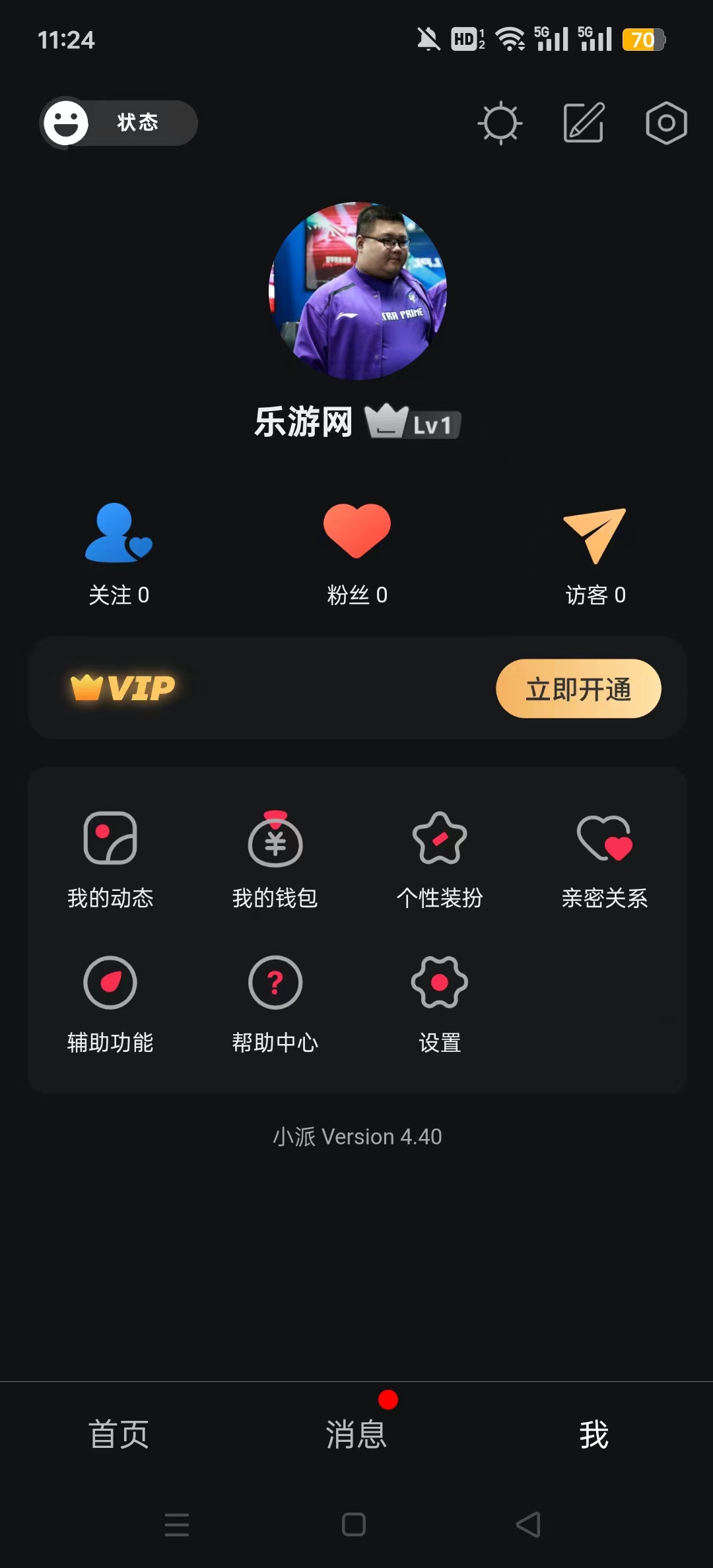Open 个性装扮
The image size is (713, 1568).
click(x=440, y=859)
